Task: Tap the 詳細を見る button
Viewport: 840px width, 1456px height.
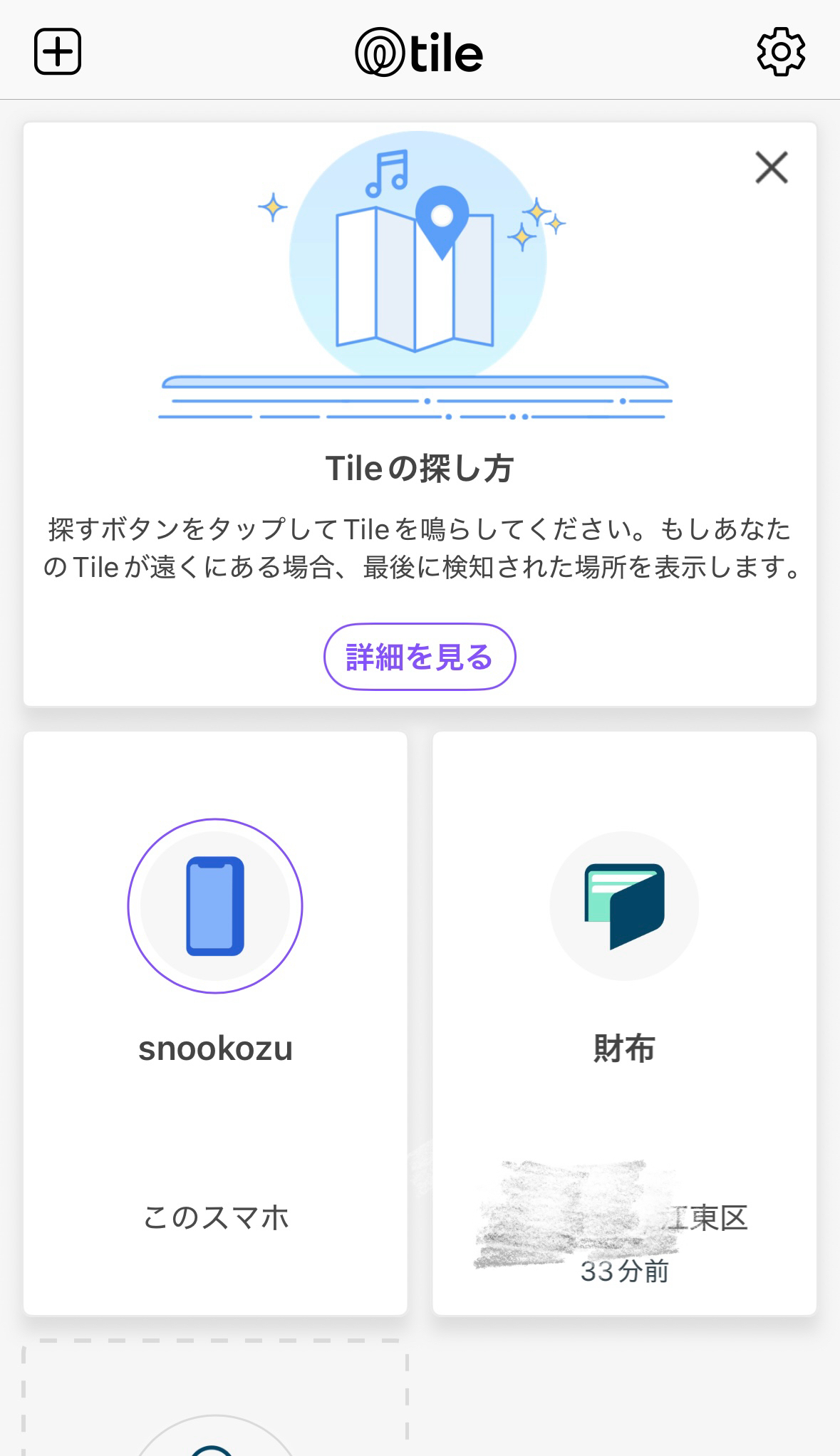Action: click(420, 657)
